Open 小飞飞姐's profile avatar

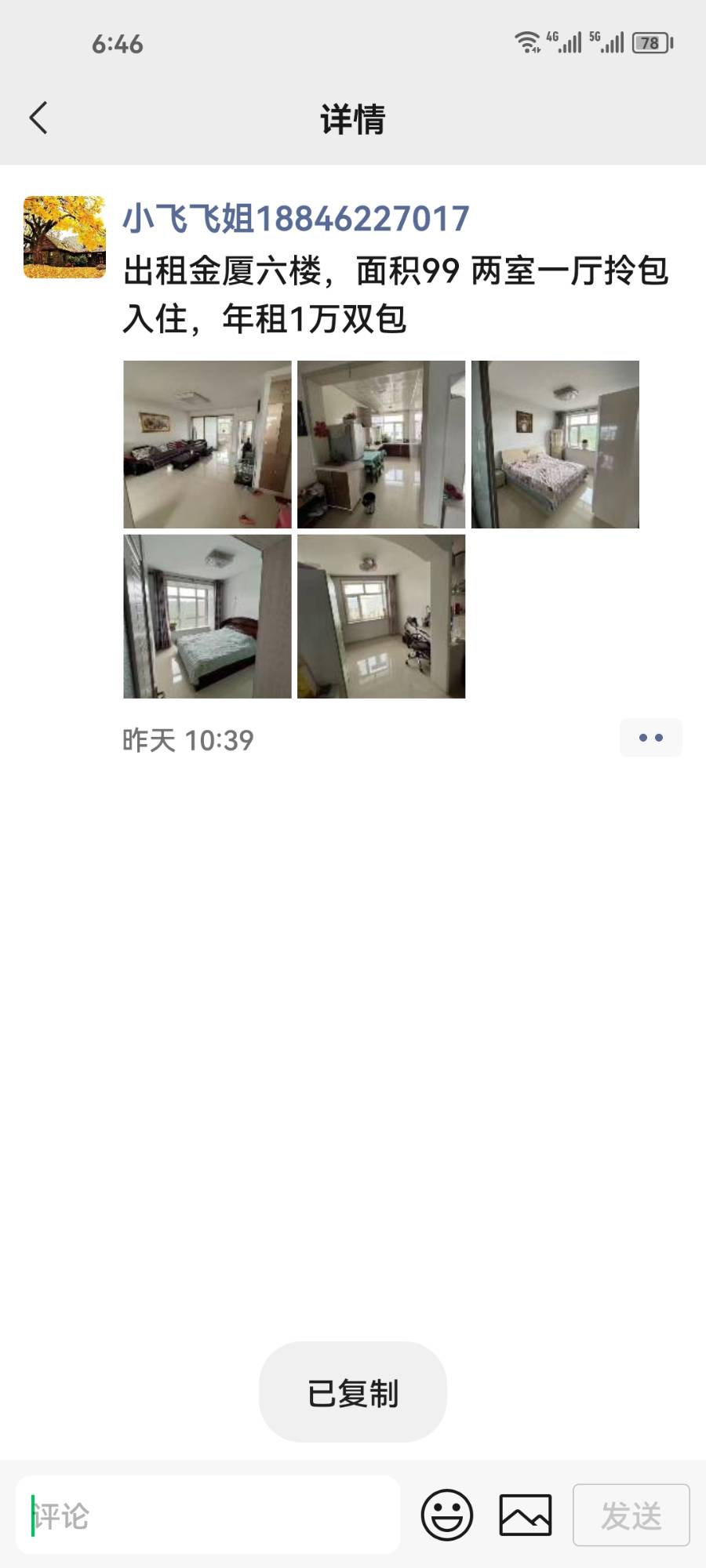point(64,237)
